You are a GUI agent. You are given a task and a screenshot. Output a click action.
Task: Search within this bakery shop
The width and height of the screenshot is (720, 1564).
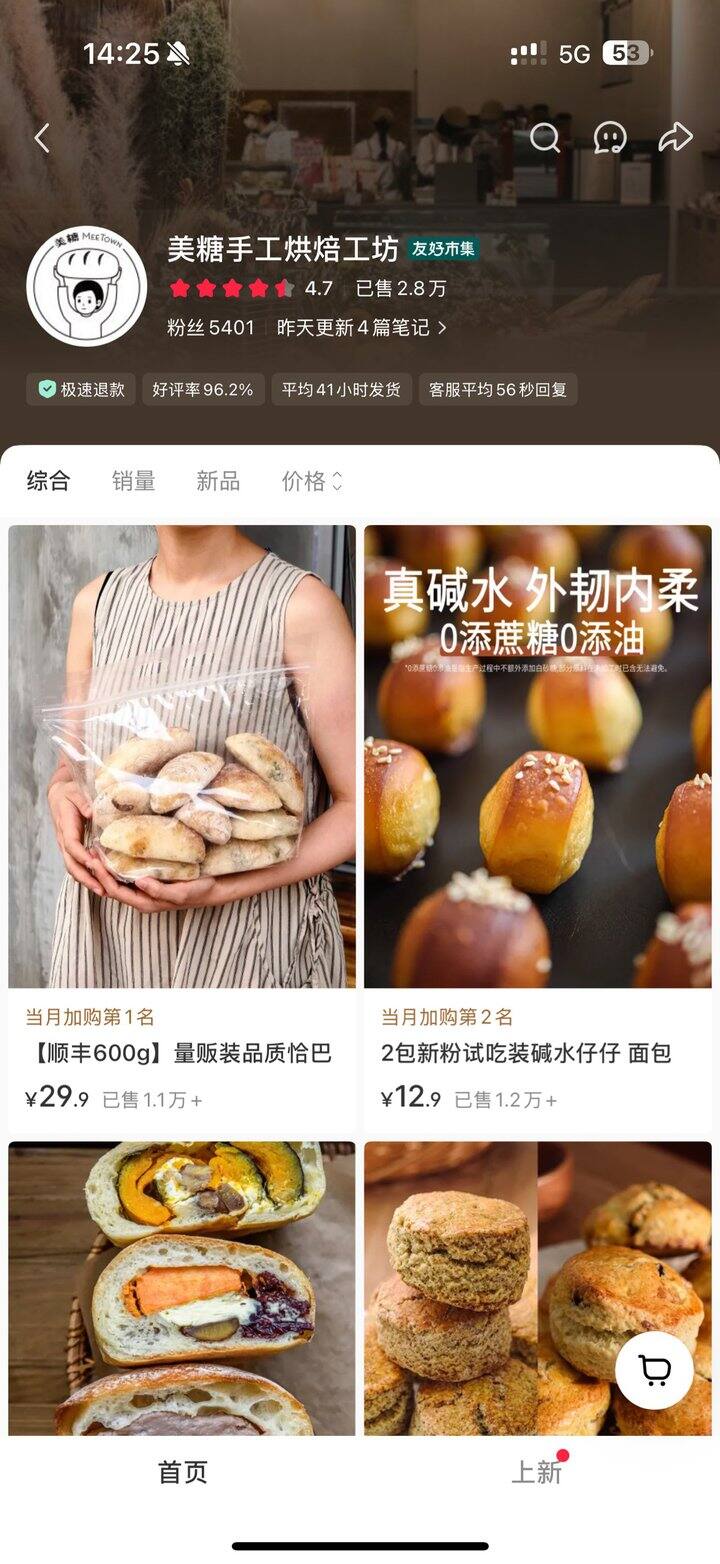click(545, 138)
